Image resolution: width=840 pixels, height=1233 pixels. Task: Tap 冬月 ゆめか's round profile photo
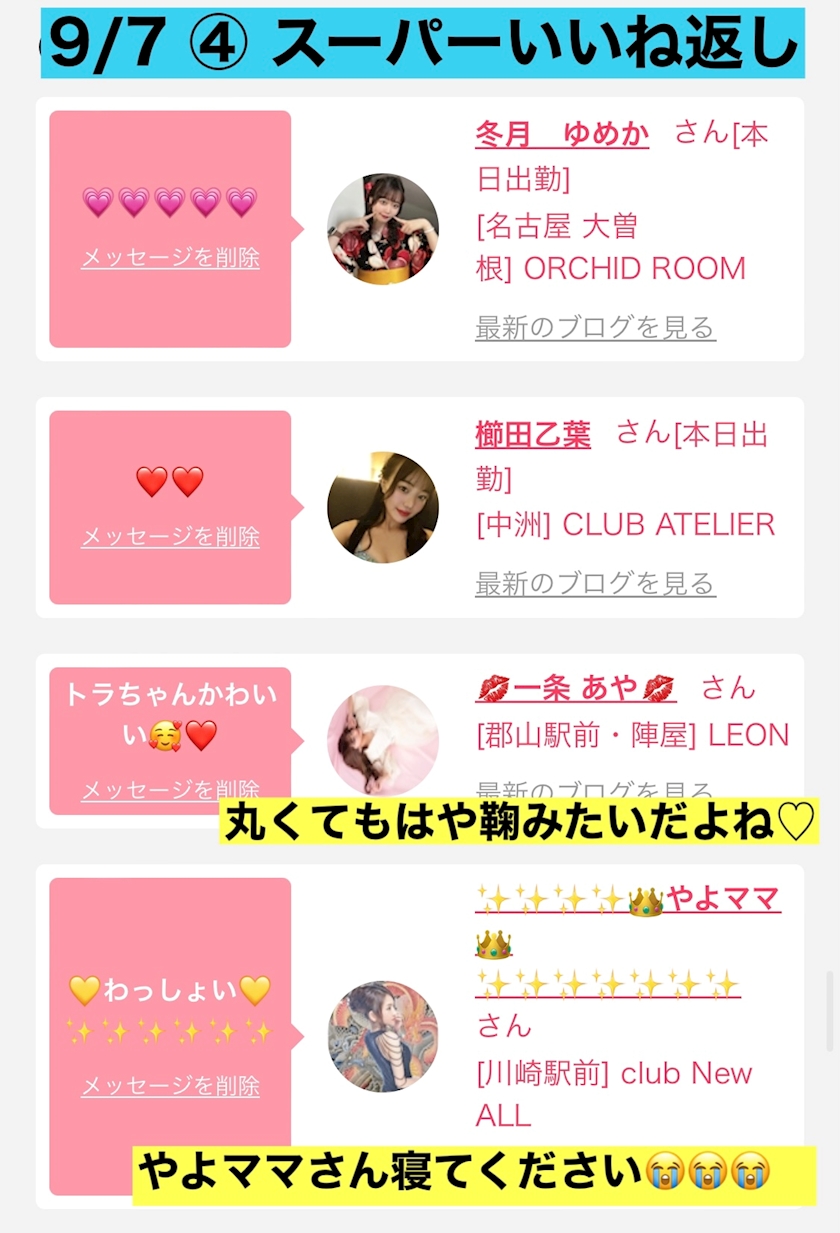point(383,229)
